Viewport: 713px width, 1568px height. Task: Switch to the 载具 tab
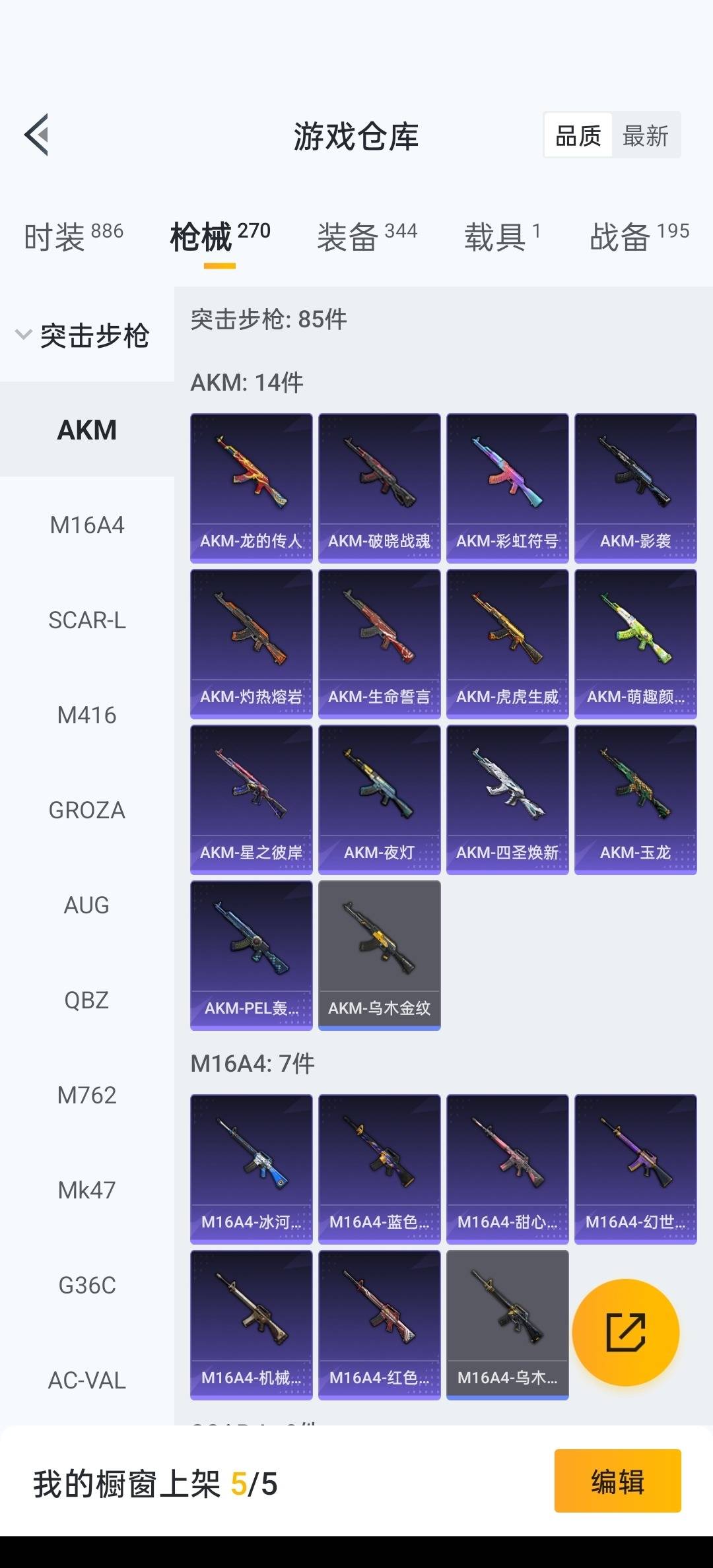point(502,236)
